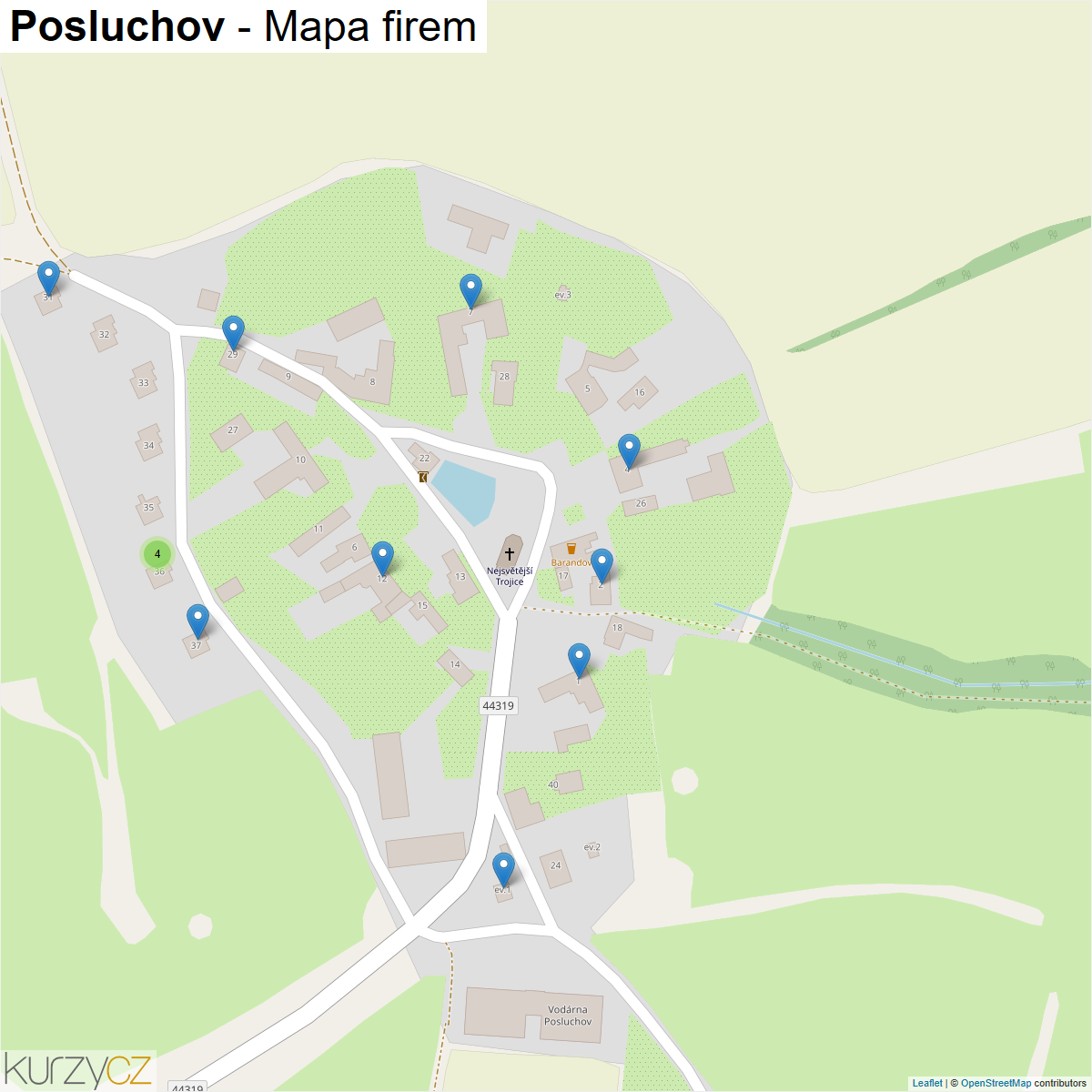Tap the pin near building 26
1092x1092 pixels.
(x=629, y=451)
